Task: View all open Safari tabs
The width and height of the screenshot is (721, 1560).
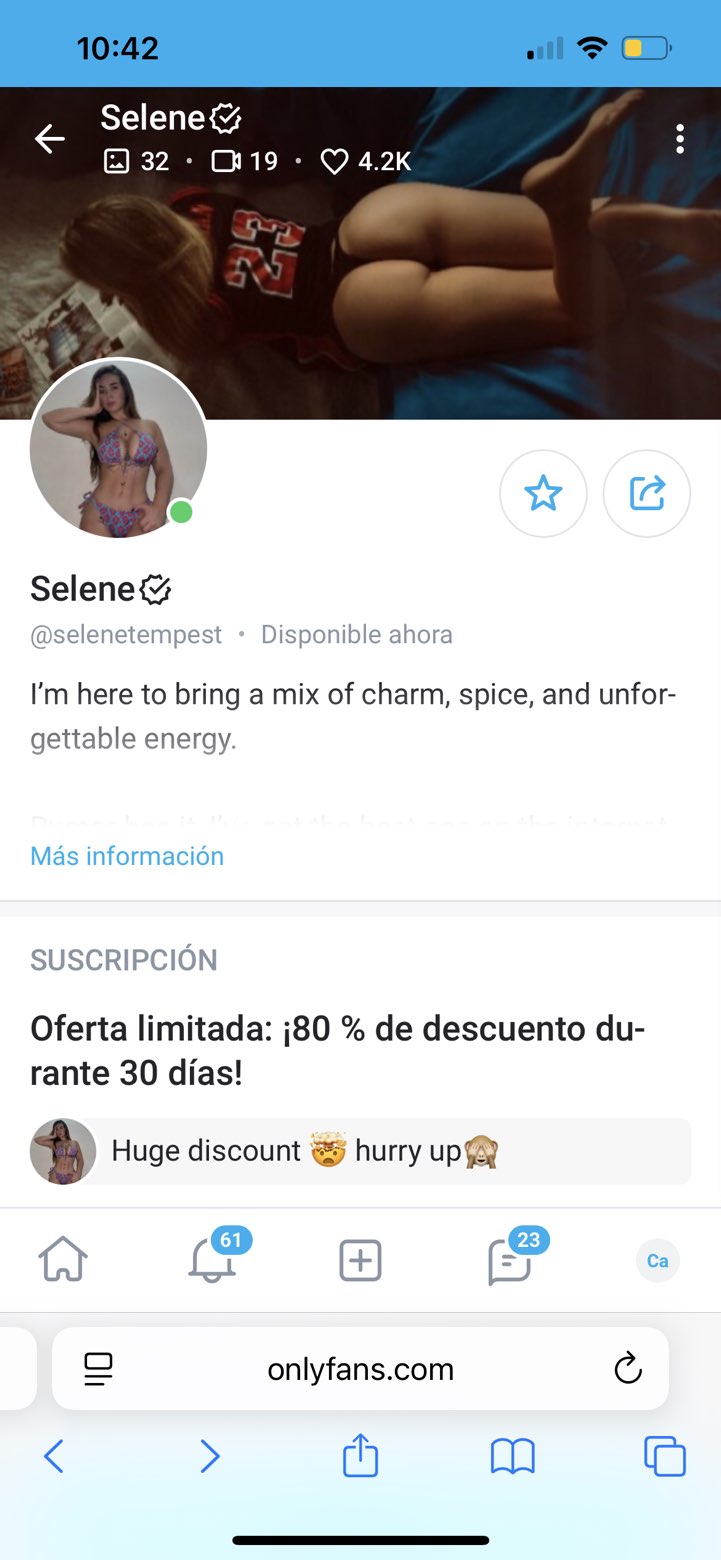Action: click(x=665, y=1456)
